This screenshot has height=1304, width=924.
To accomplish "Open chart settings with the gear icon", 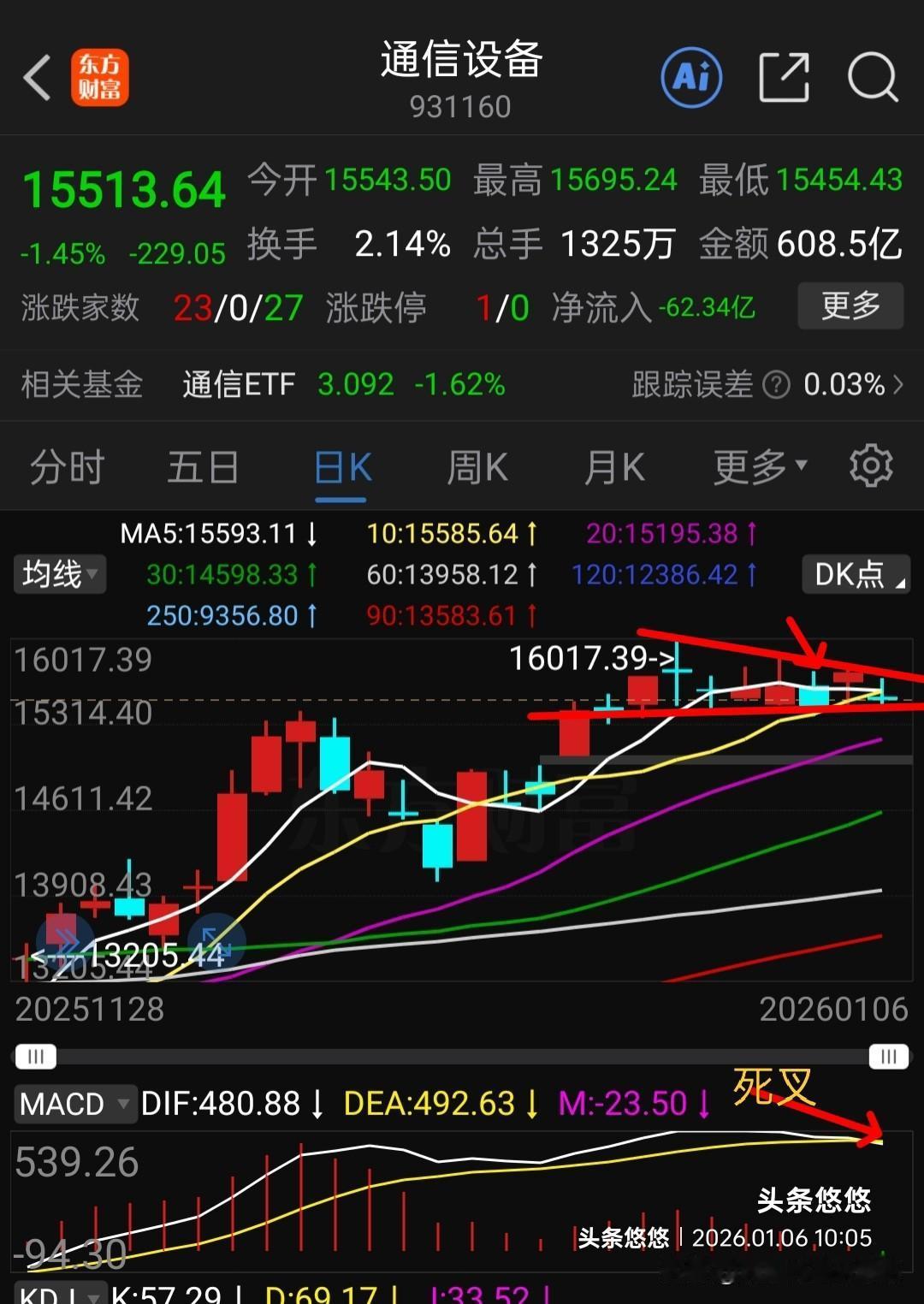I will click(x=871, y=465).
